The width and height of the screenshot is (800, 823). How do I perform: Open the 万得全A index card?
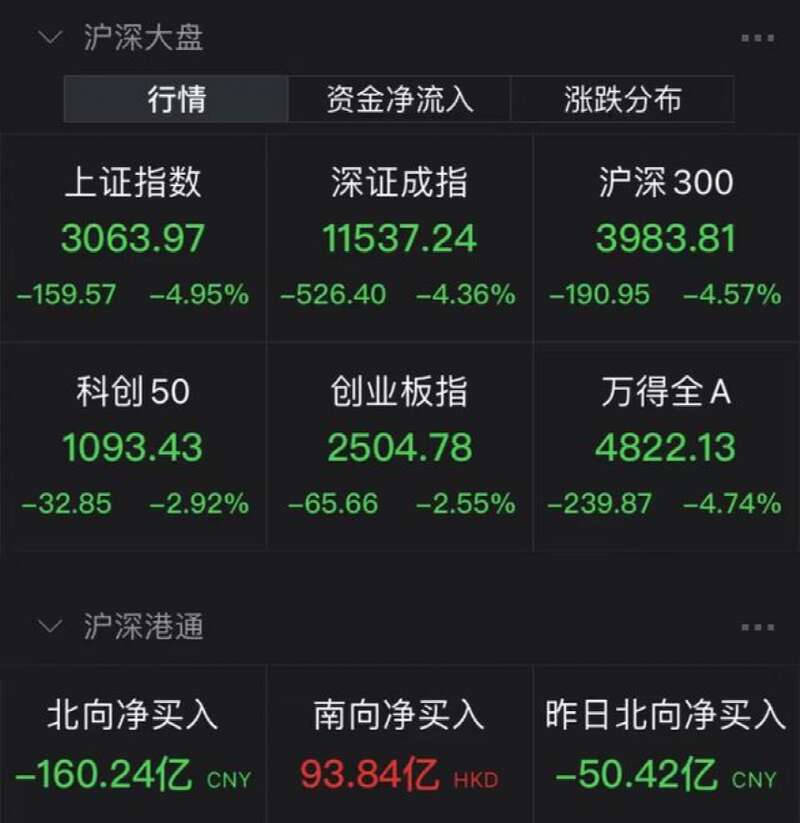coord(666,446)
